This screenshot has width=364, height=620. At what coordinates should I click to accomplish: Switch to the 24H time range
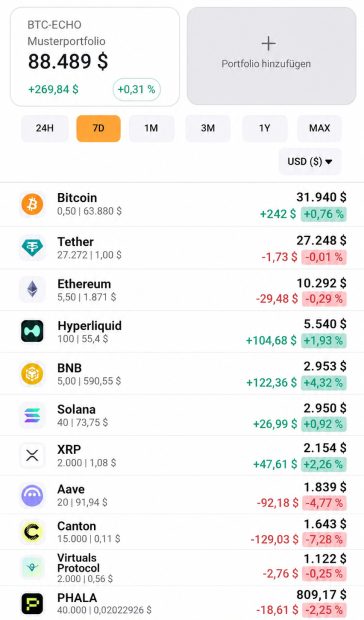[45, 128]
